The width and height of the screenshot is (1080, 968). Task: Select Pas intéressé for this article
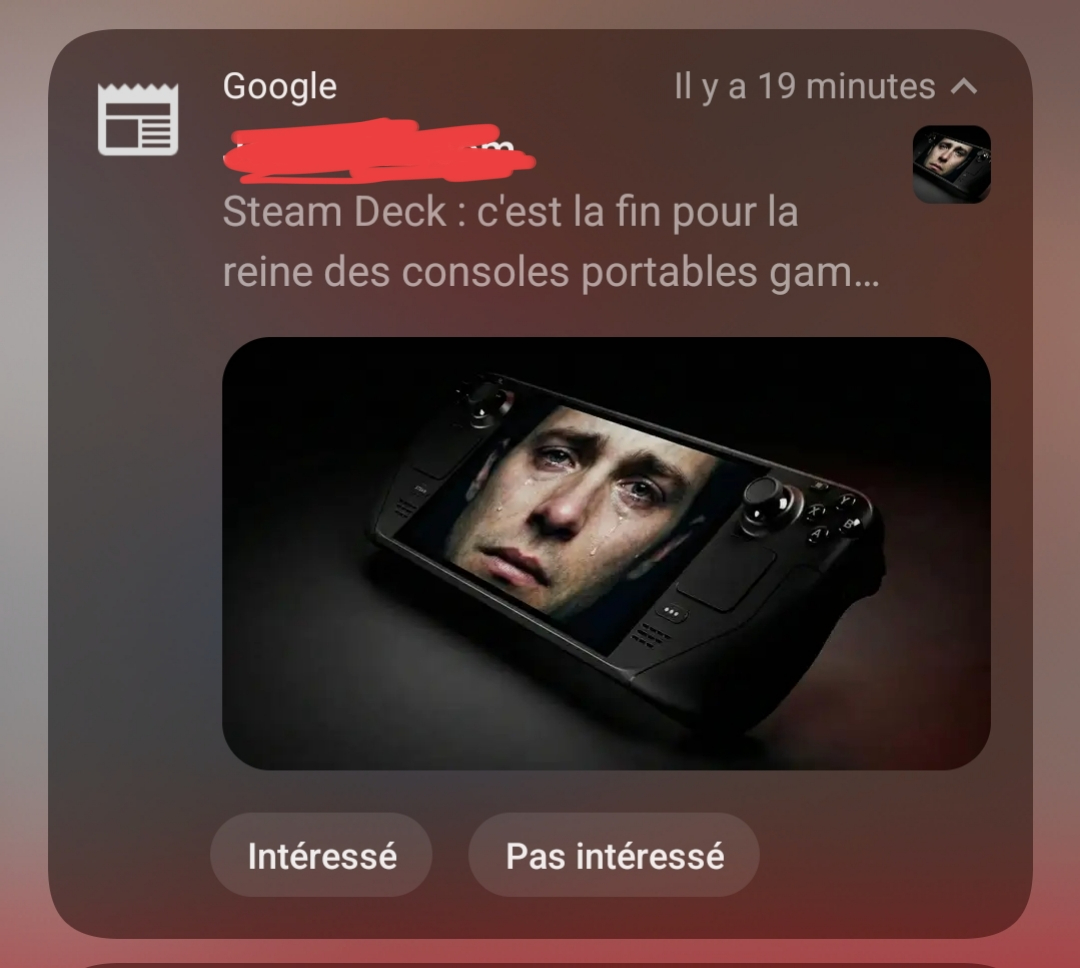pyautogui.click(x=614, y=856)
